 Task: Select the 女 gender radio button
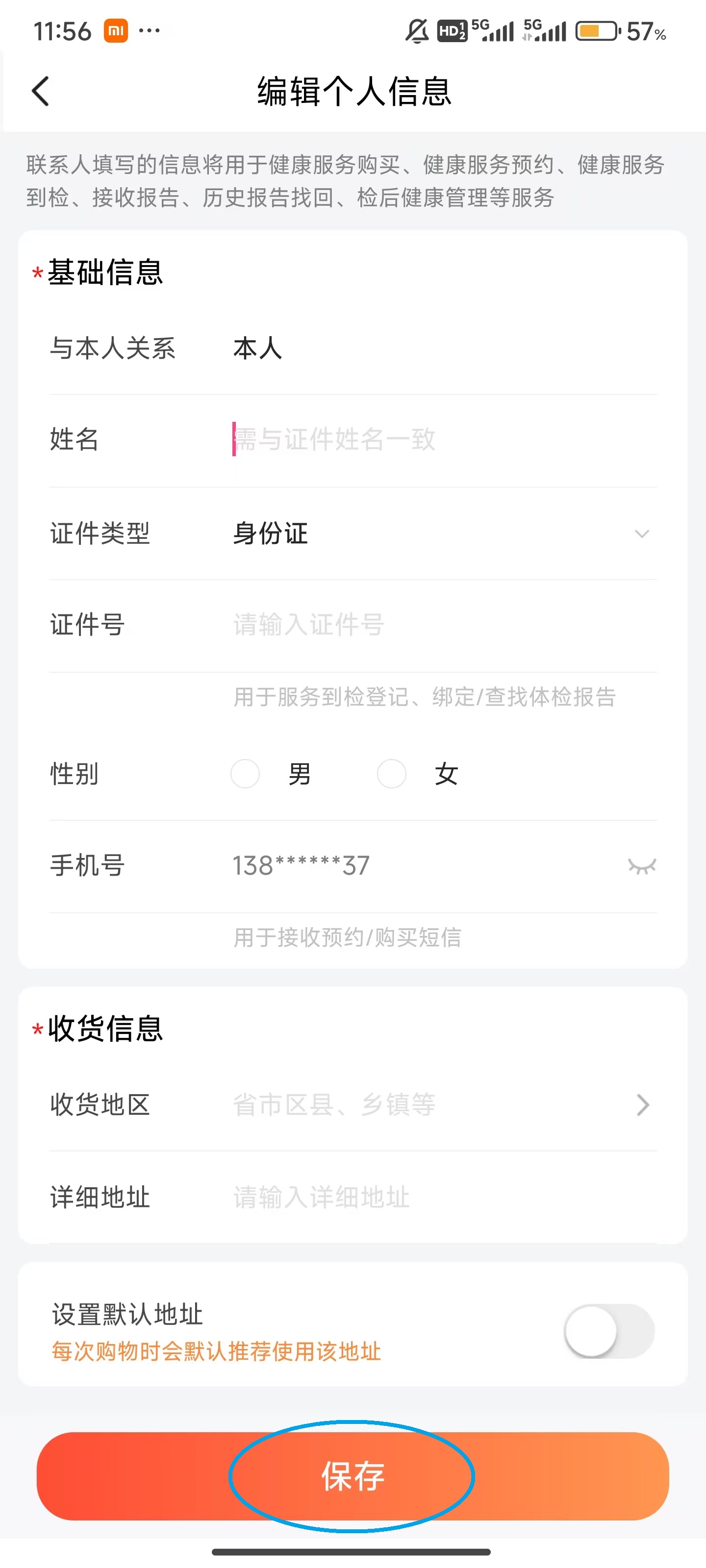click(392, 773)
